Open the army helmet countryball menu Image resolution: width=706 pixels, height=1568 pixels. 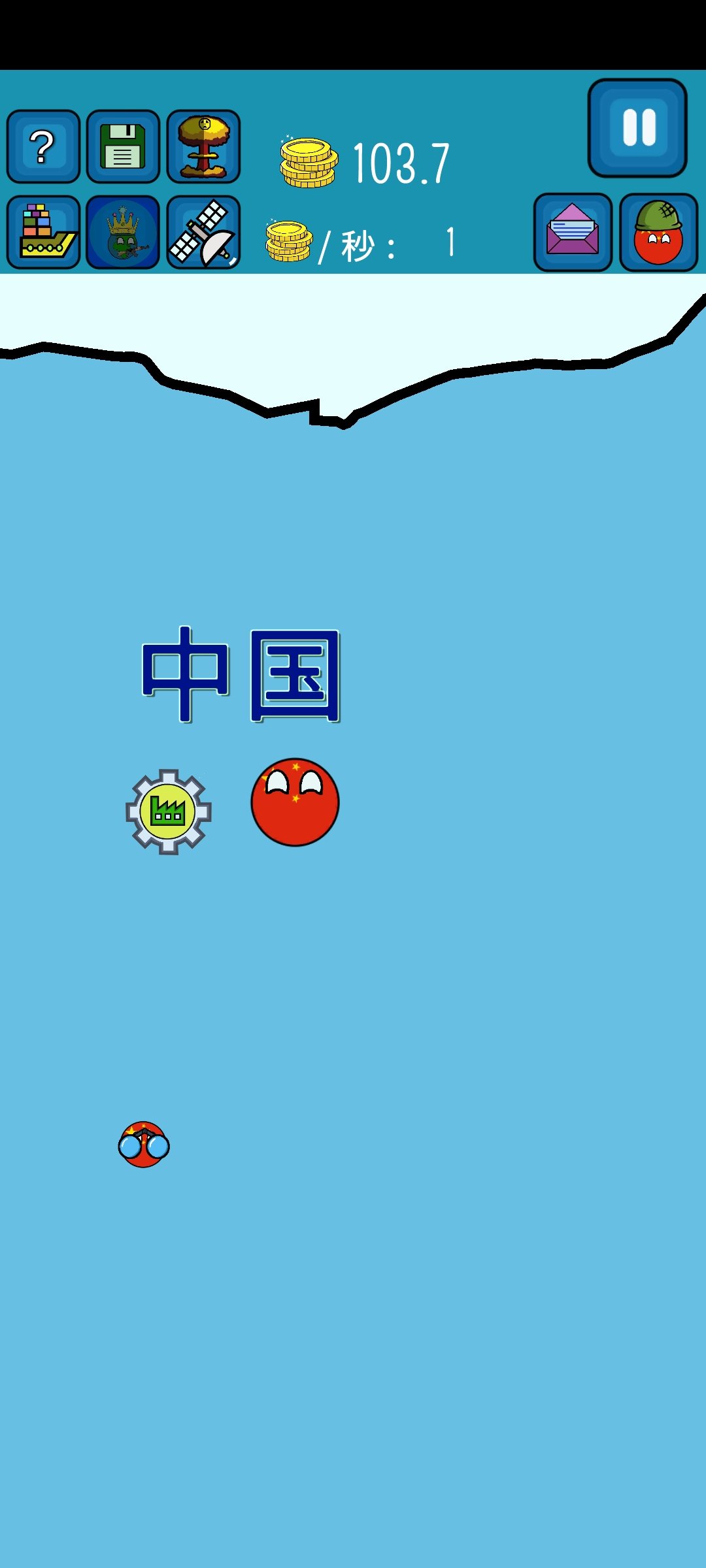658,232
